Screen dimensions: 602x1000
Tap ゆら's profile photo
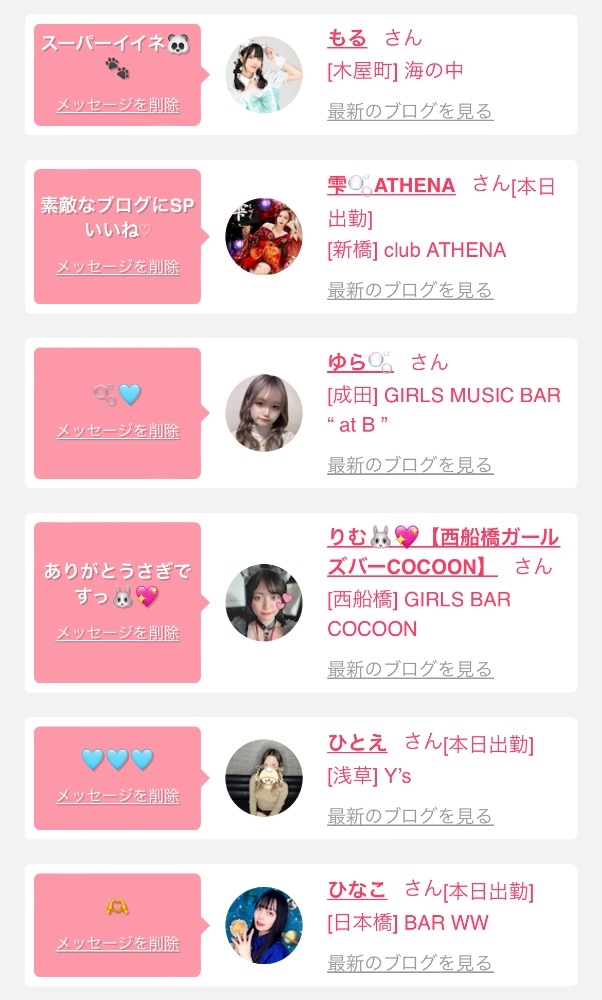coord(264,413)
